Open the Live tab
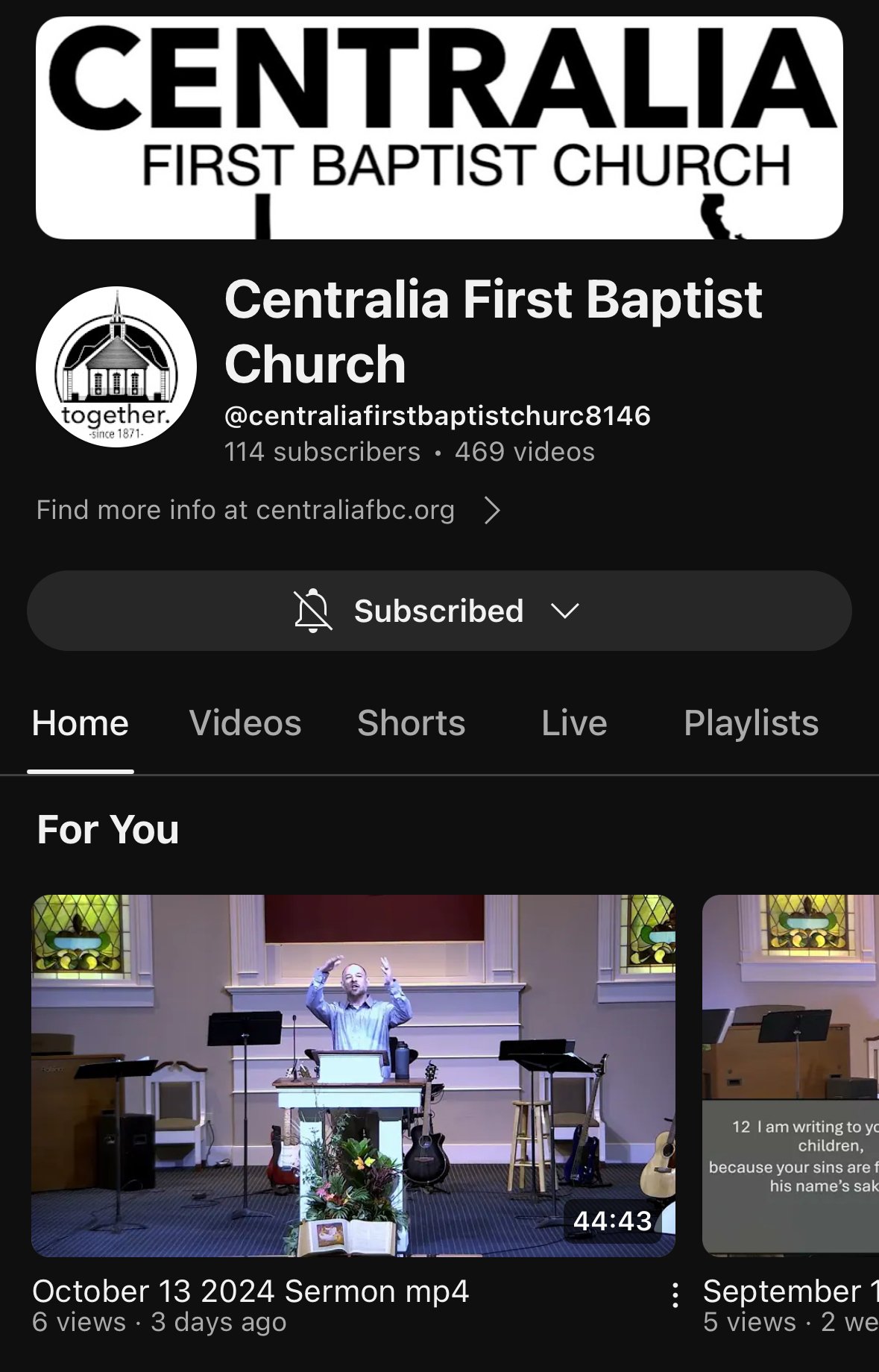This screenshot has width=879, height=1372. pos(574,723)
